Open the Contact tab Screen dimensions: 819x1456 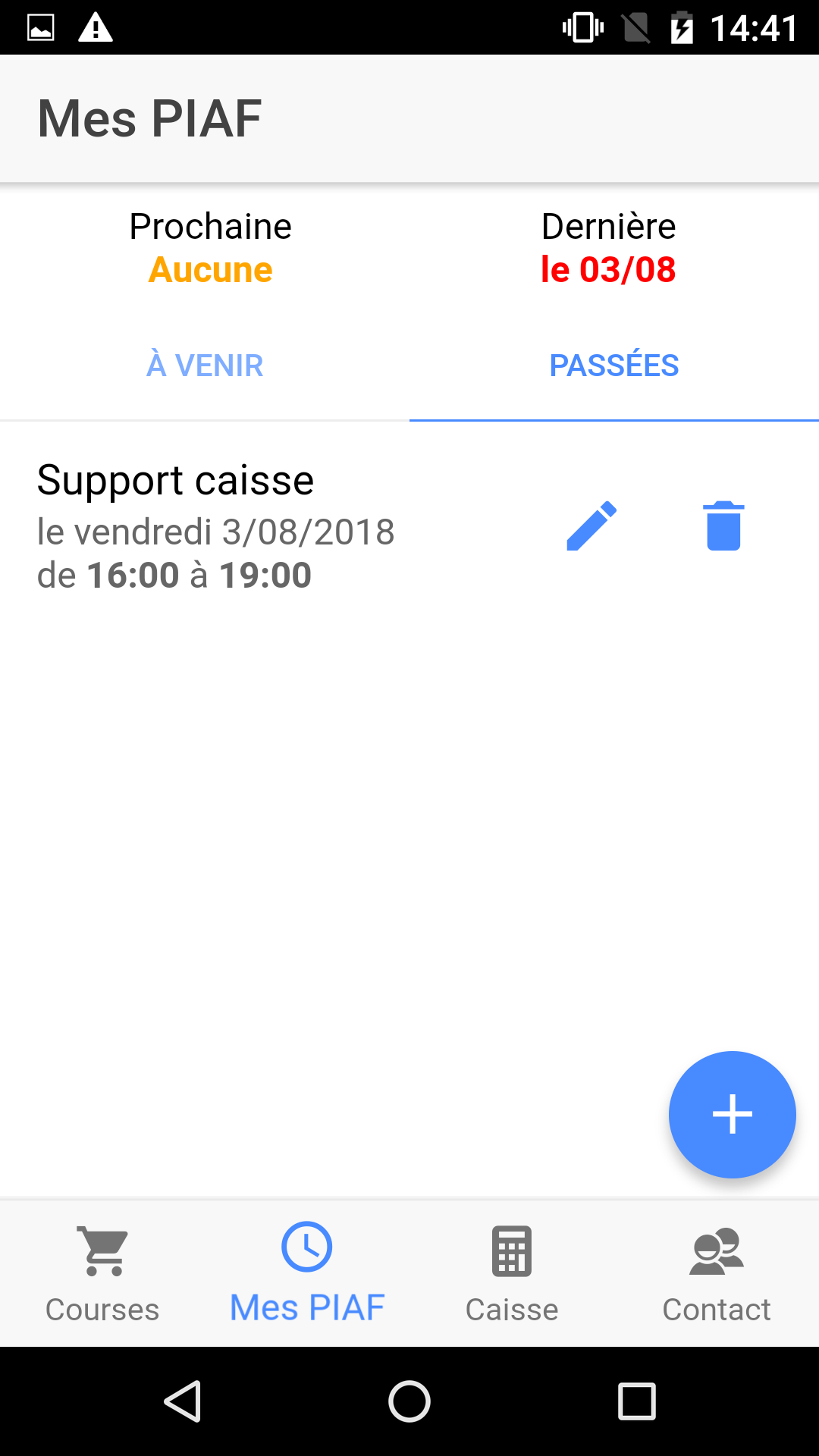[x=717, y=1272]
